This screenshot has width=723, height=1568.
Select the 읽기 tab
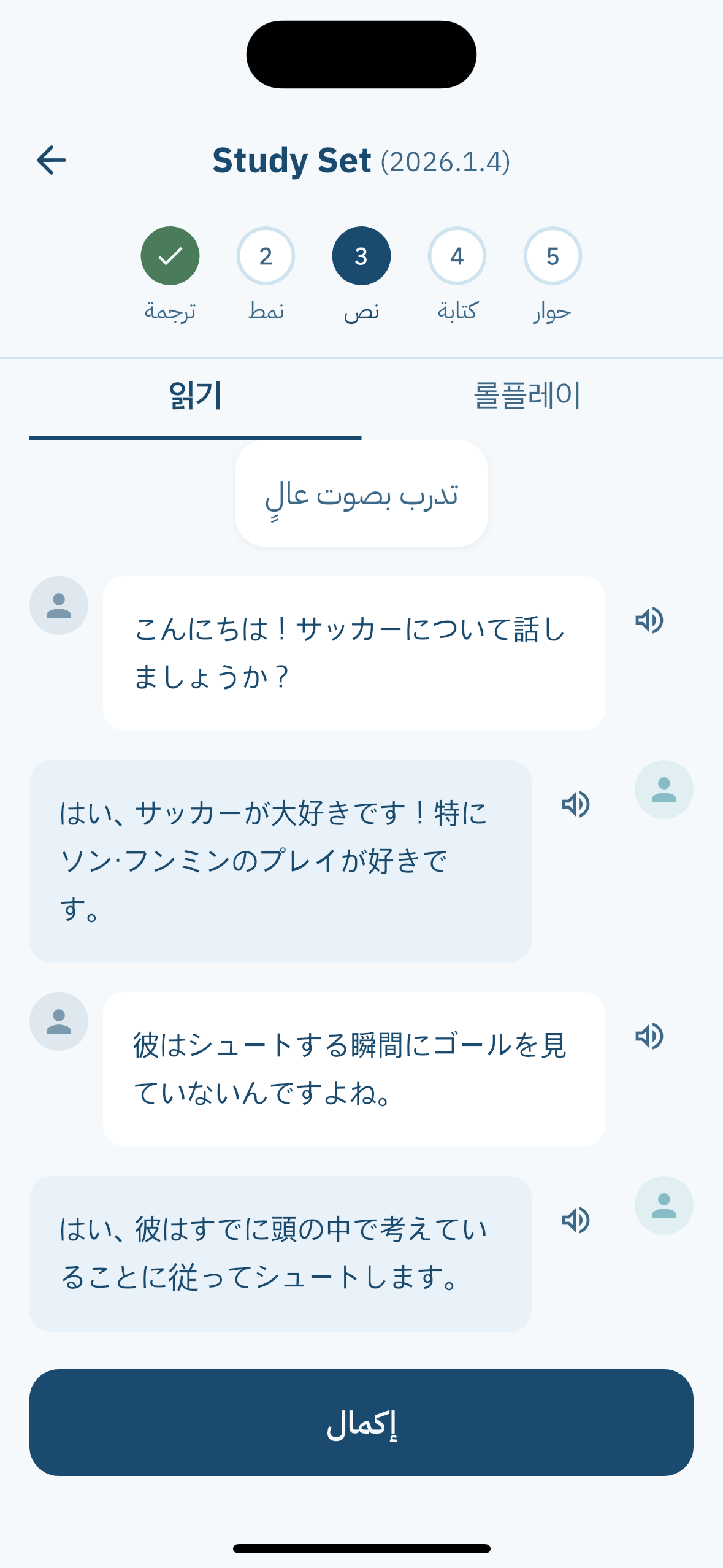tap(195, 395)
